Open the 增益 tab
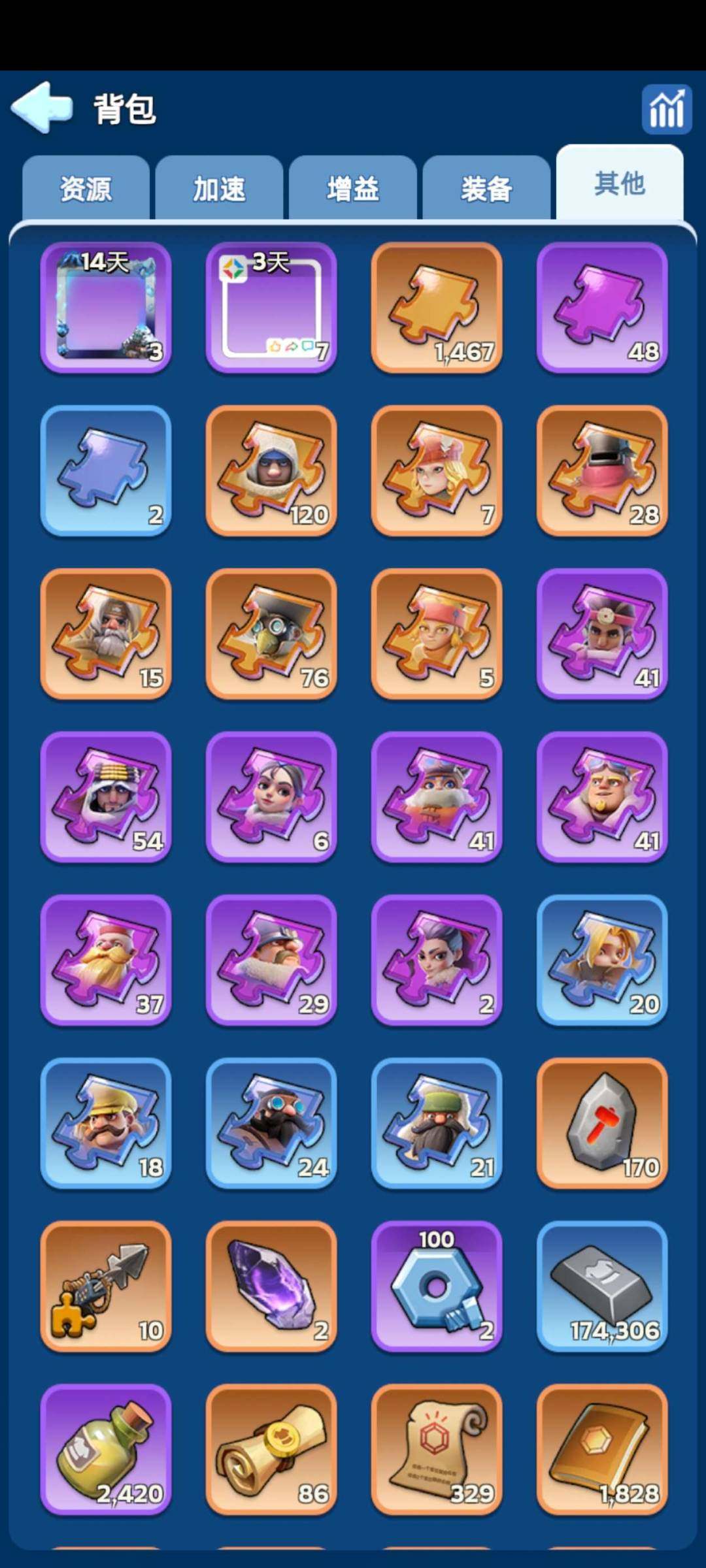 tap(353, 189)
